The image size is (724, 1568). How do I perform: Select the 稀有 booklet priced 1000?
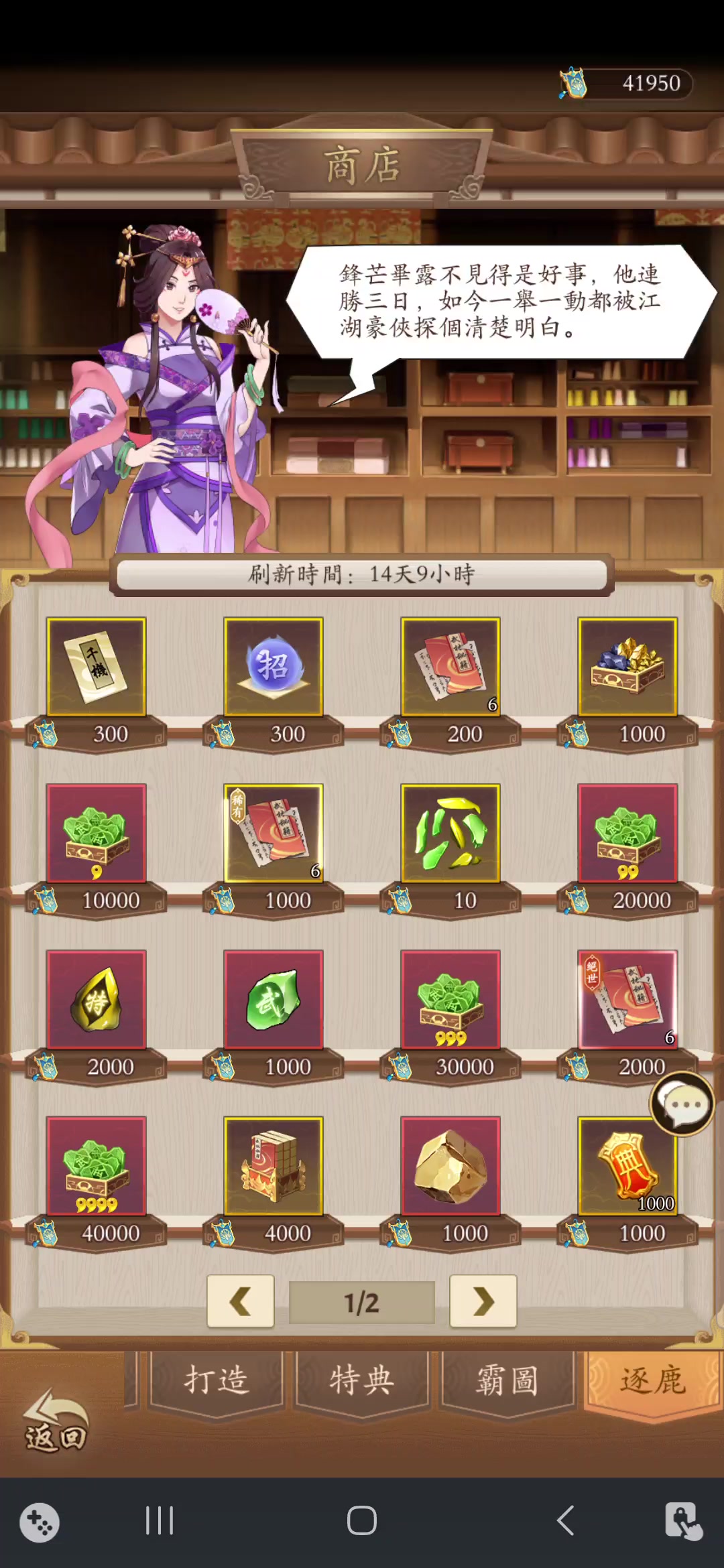coord(274,833)
